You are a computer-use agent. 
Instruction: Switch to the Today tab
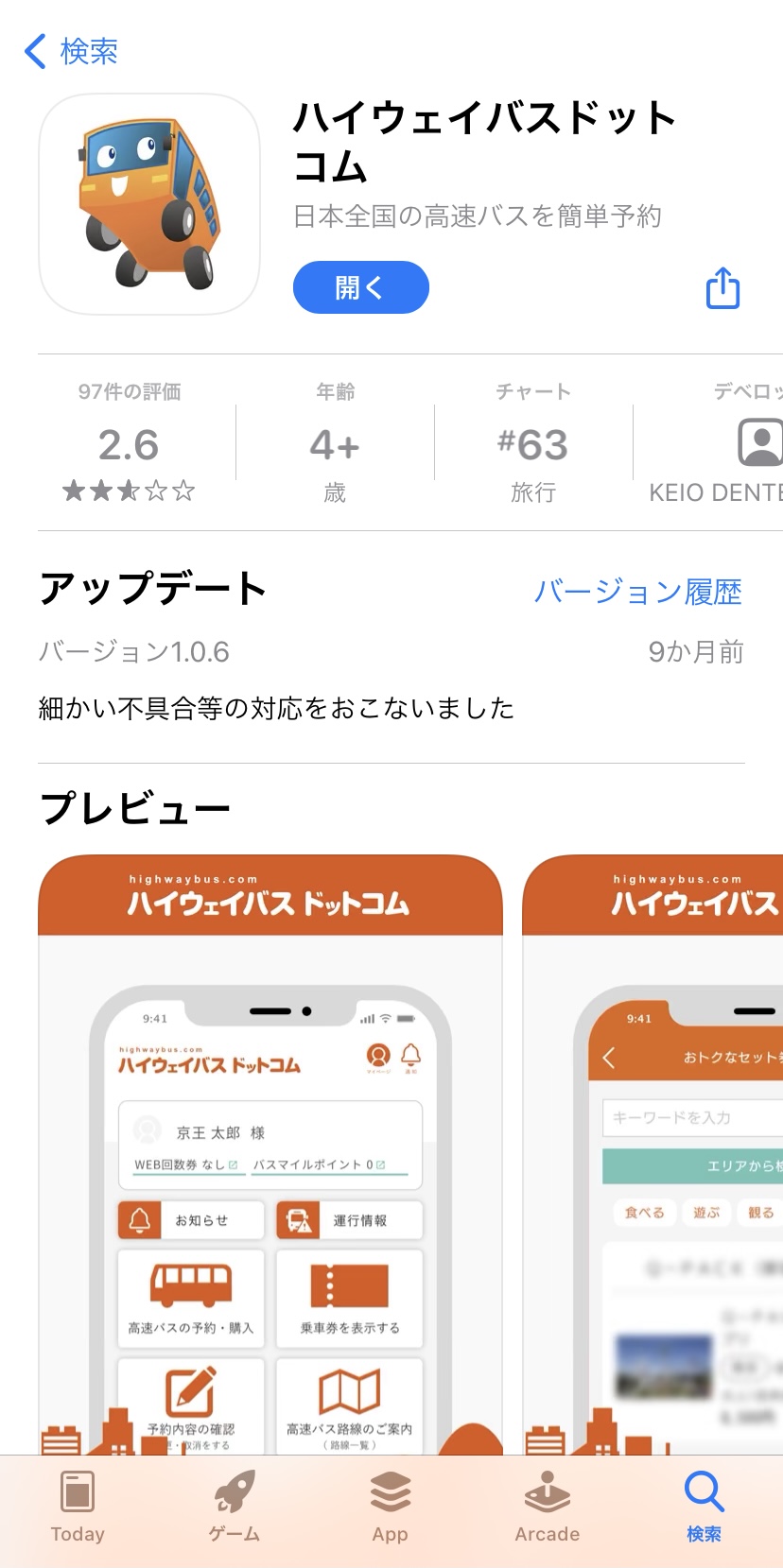(x=78, y=1508)
